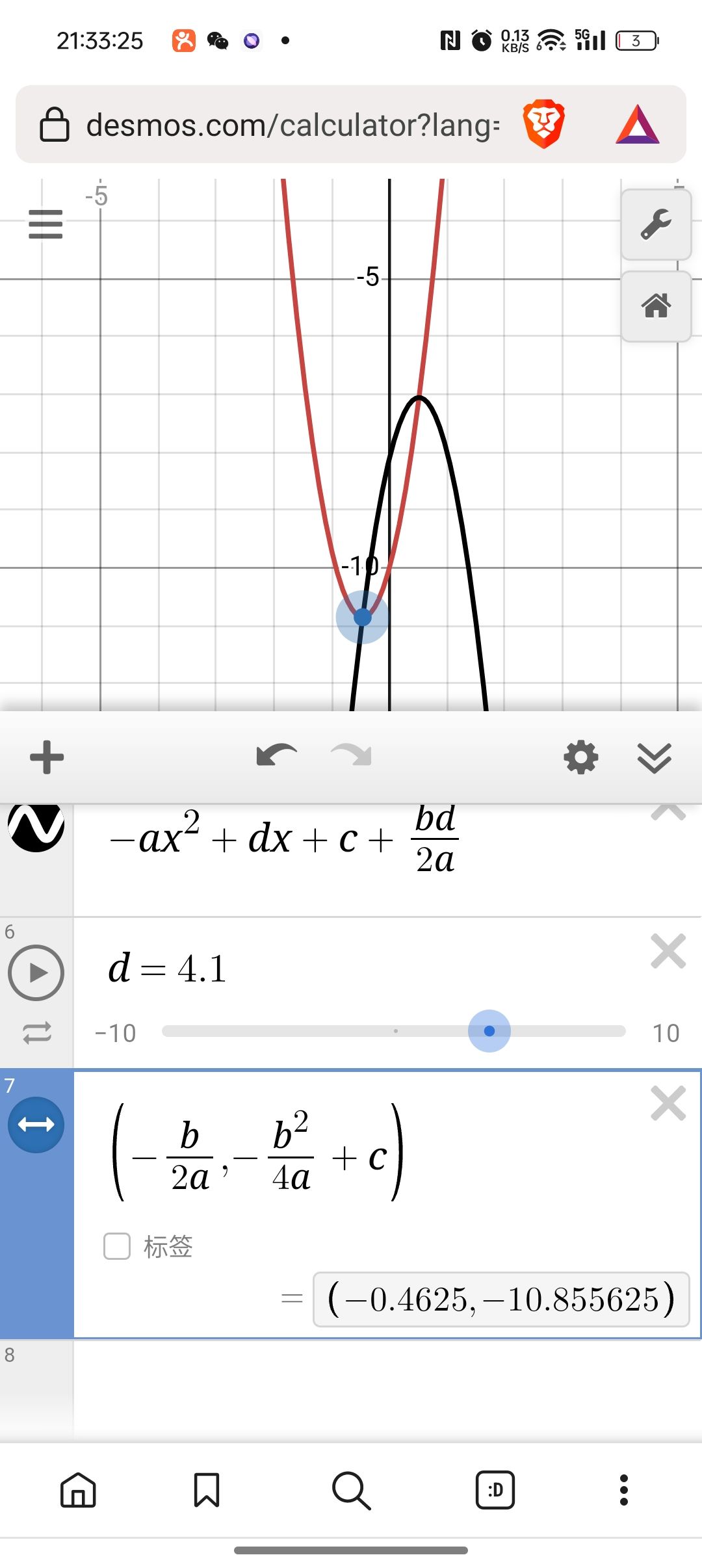
Task: Delete the vertex point expression
Action: [x=668, y=1103]
